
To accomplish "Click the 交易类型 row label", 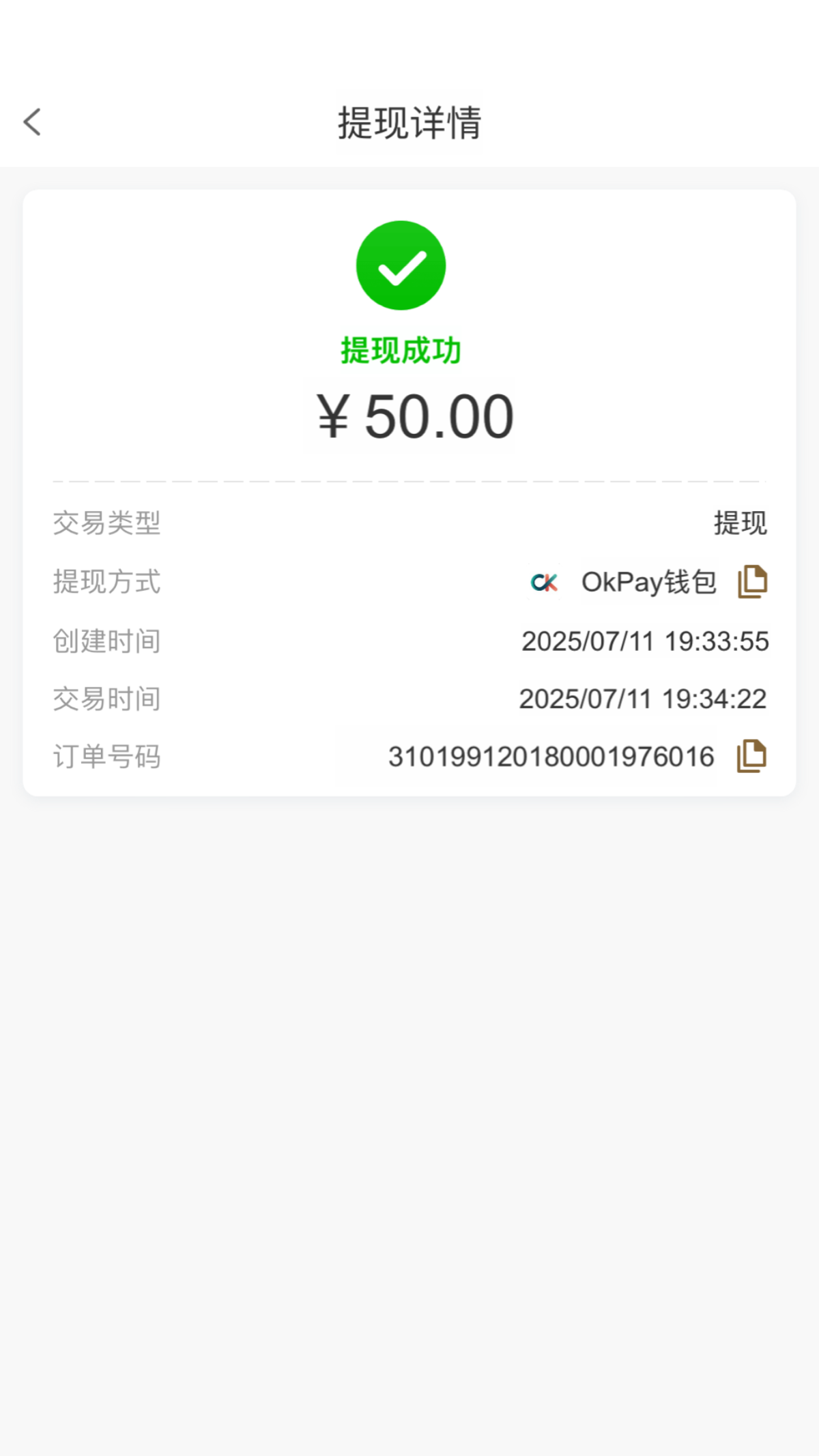I will pos(107,524).
